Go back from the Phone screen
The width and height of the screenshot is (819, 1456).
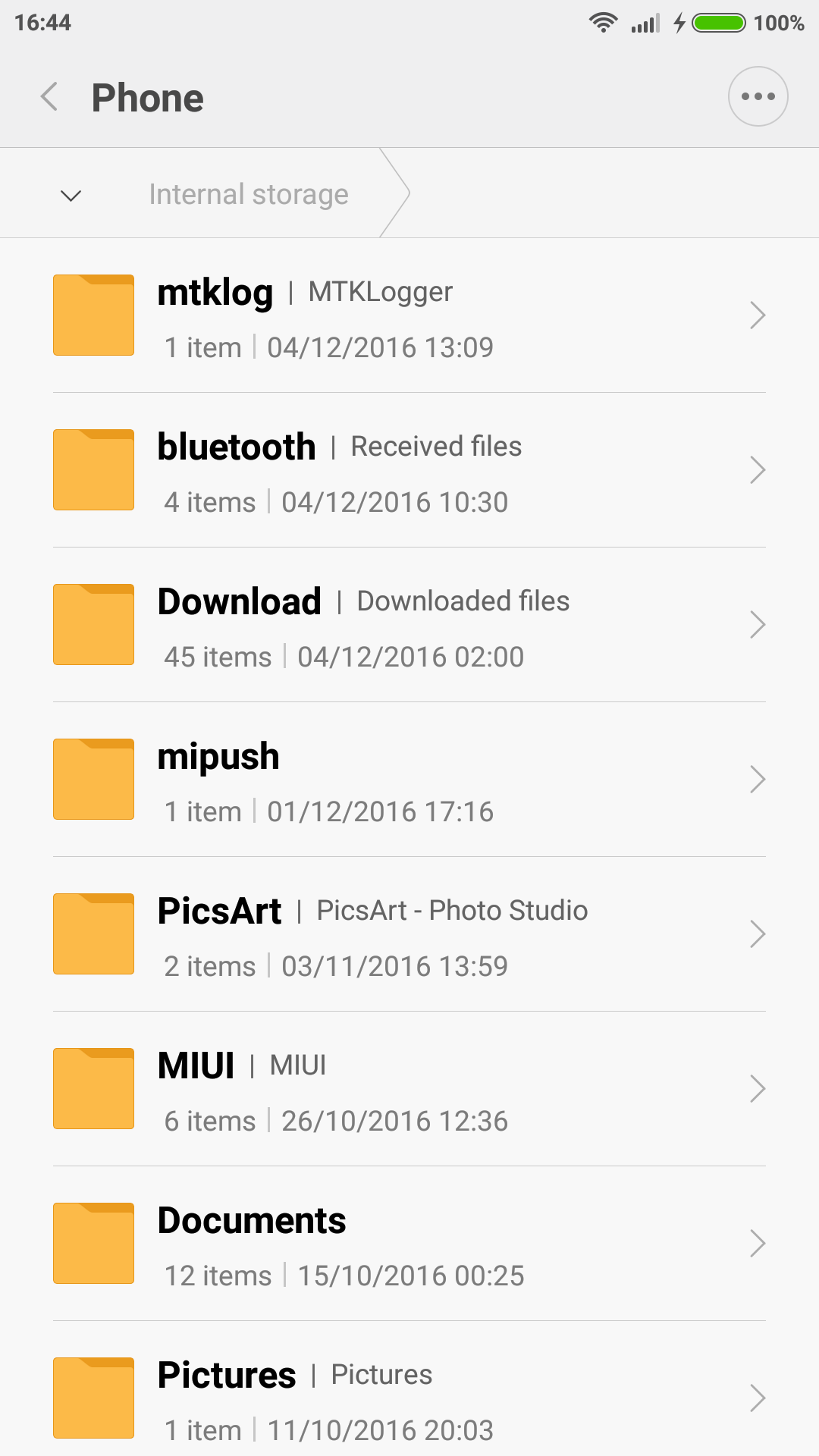point(50,97)
